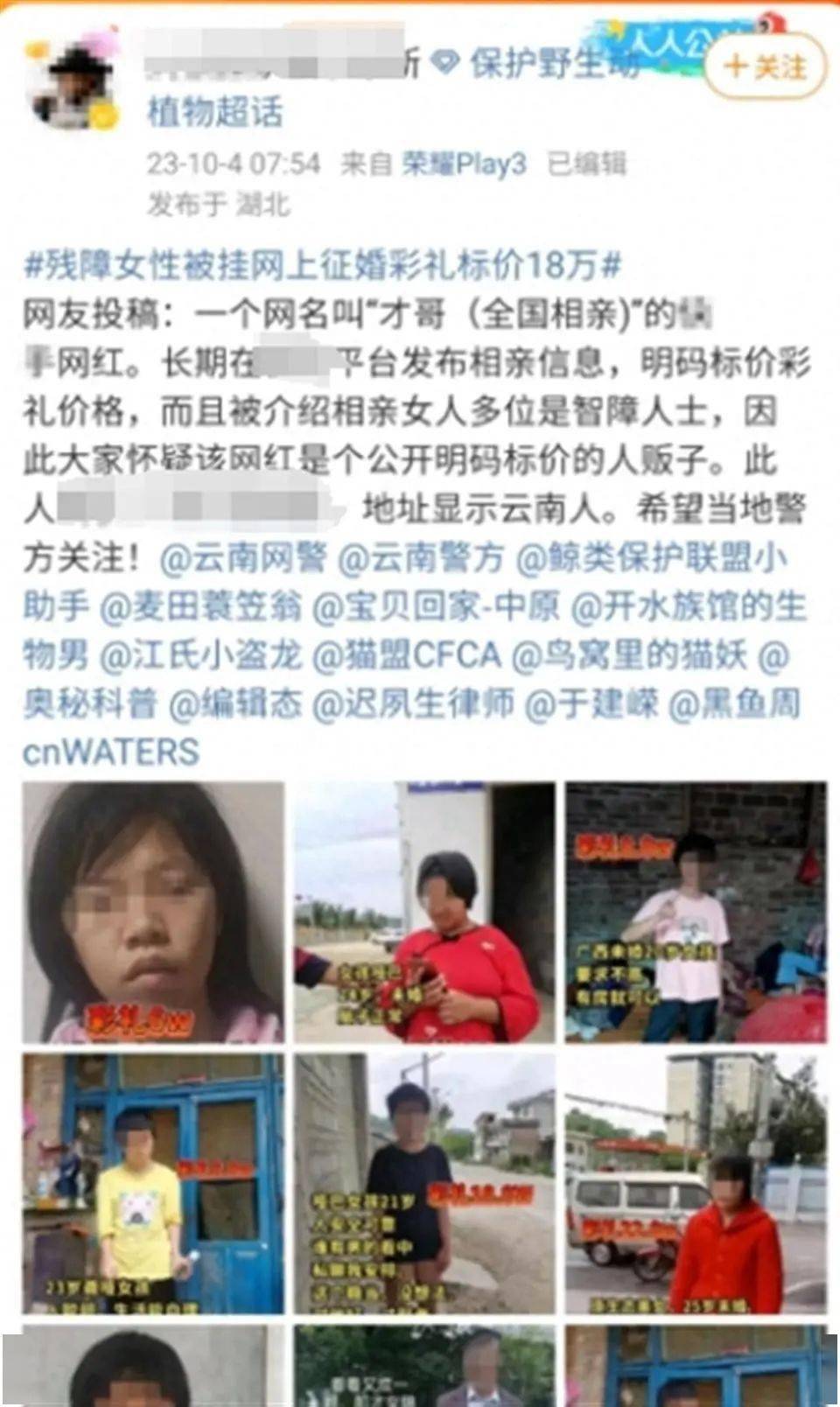Open hashtag #残障女性被挂网上征婚彩礼标价18万#
Screen dimensions: 840x1407
323,265
